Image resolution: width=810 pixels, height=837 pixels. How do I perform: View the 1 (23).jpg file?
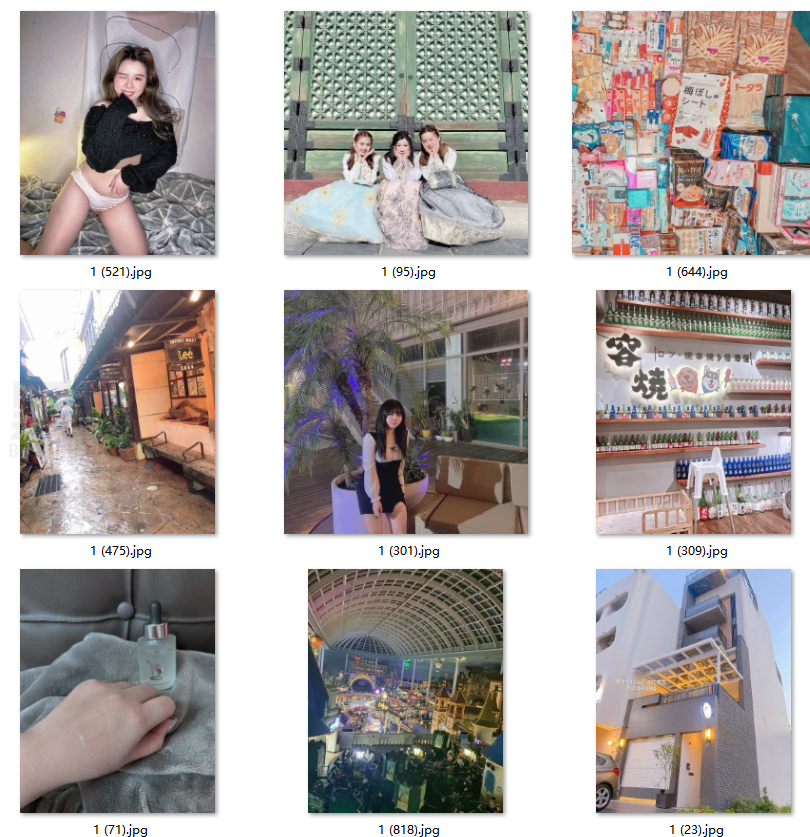point(694,691)
